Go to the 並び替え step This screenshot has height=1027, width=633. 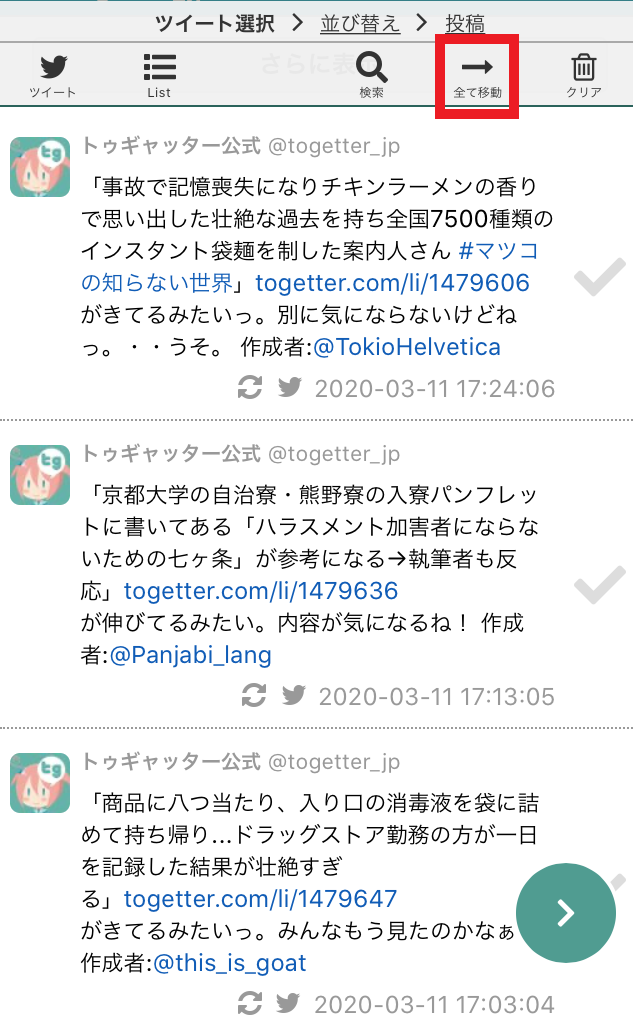[360, 23]
